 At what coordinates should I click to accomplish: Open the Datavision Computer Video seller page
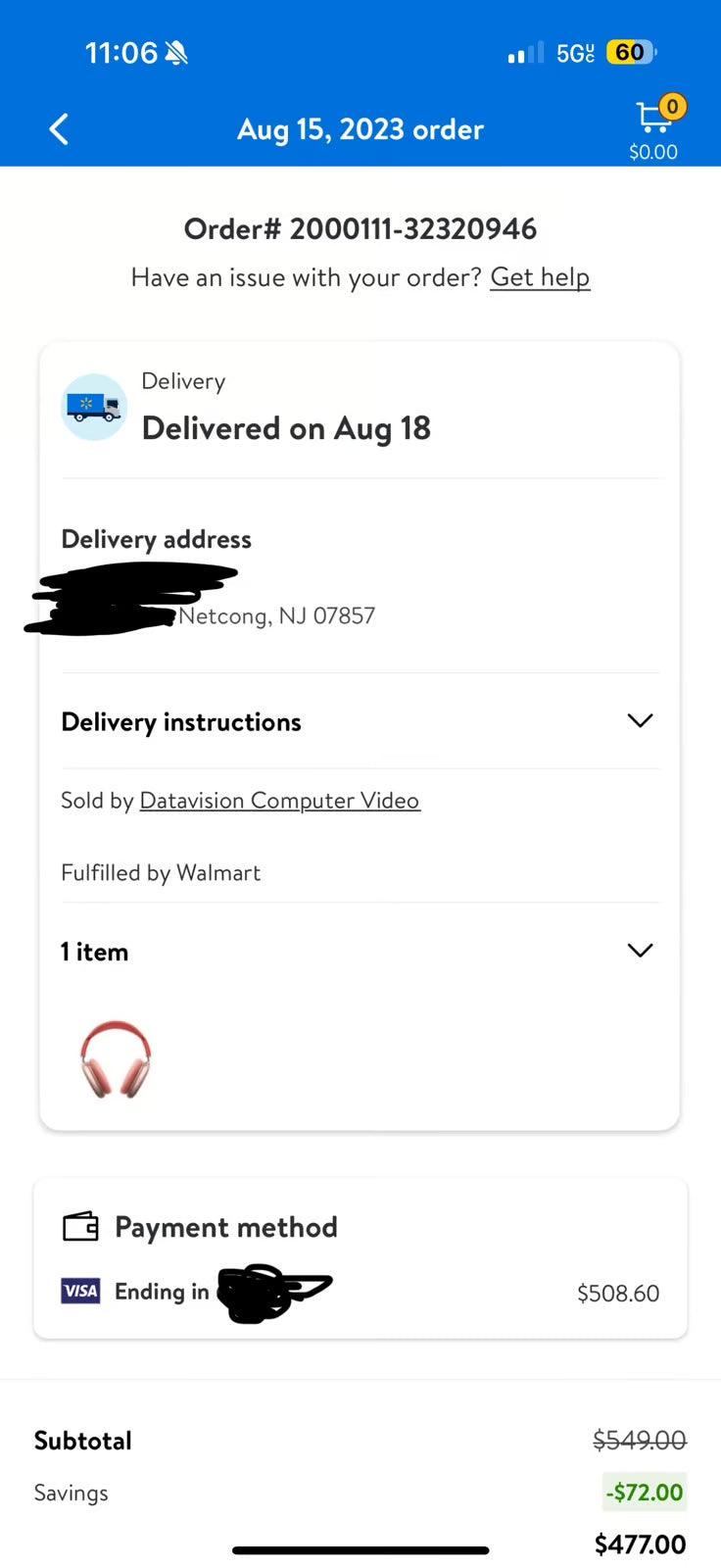click(x=279, y=800)
